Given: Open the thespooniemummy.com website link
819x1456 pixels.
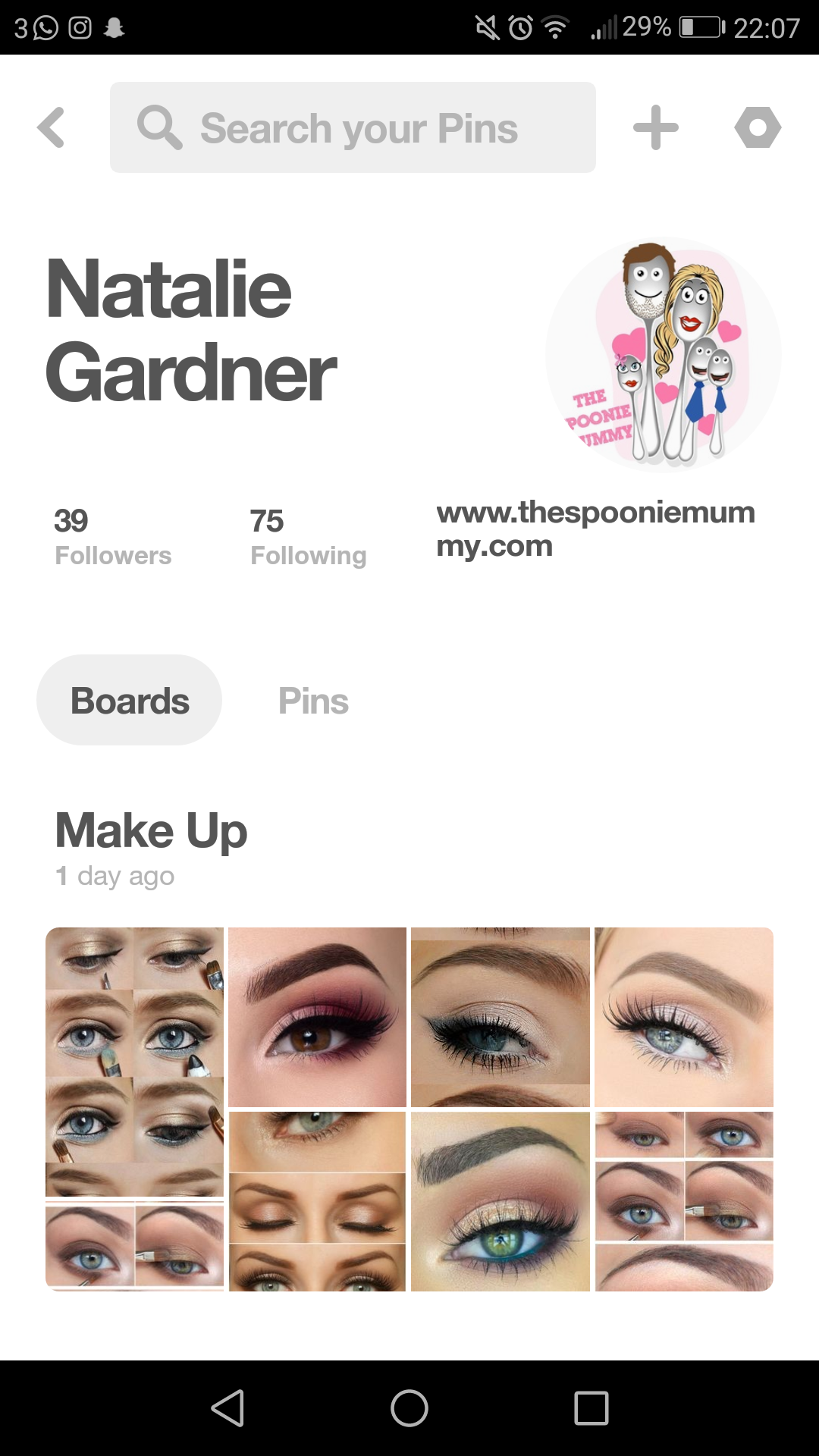Looking at the screenshot, I should click(x=595, y=529).
